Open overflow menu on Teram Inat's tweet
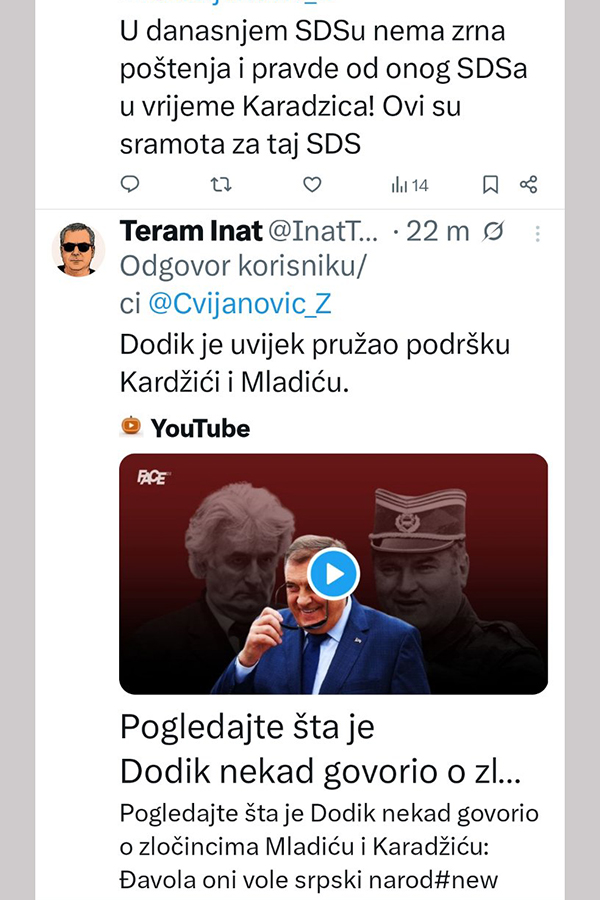The height and width of the screenshot is (900, 600). pos(537,233)
